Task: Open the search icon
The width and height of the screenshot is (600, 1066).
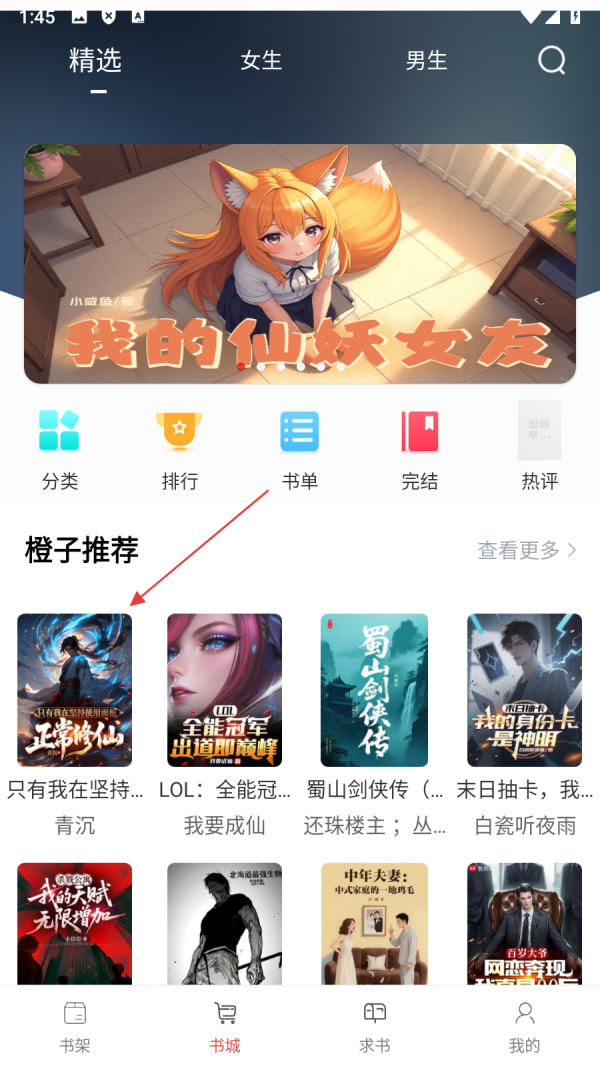Action: pos(552,61)
